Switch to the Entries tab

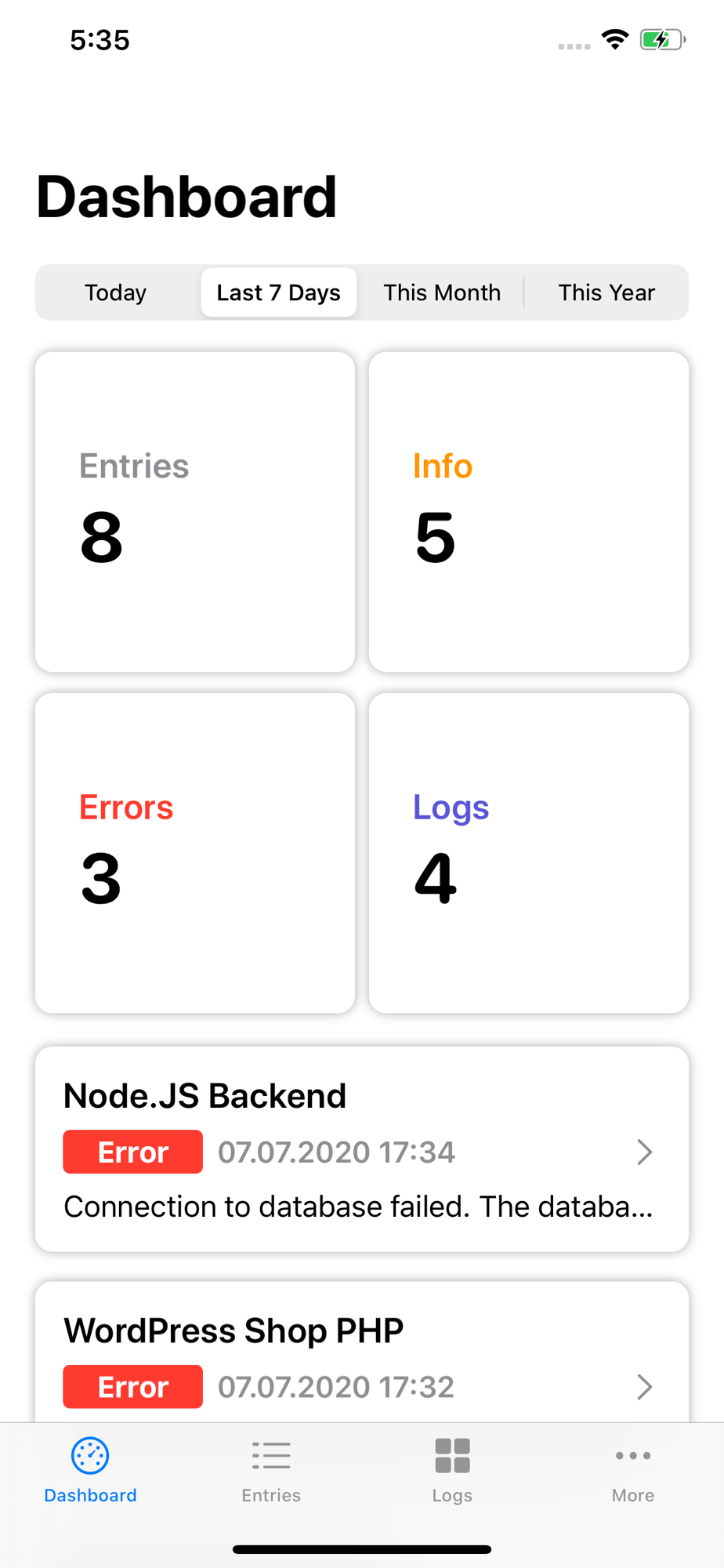coord(271,1471)
